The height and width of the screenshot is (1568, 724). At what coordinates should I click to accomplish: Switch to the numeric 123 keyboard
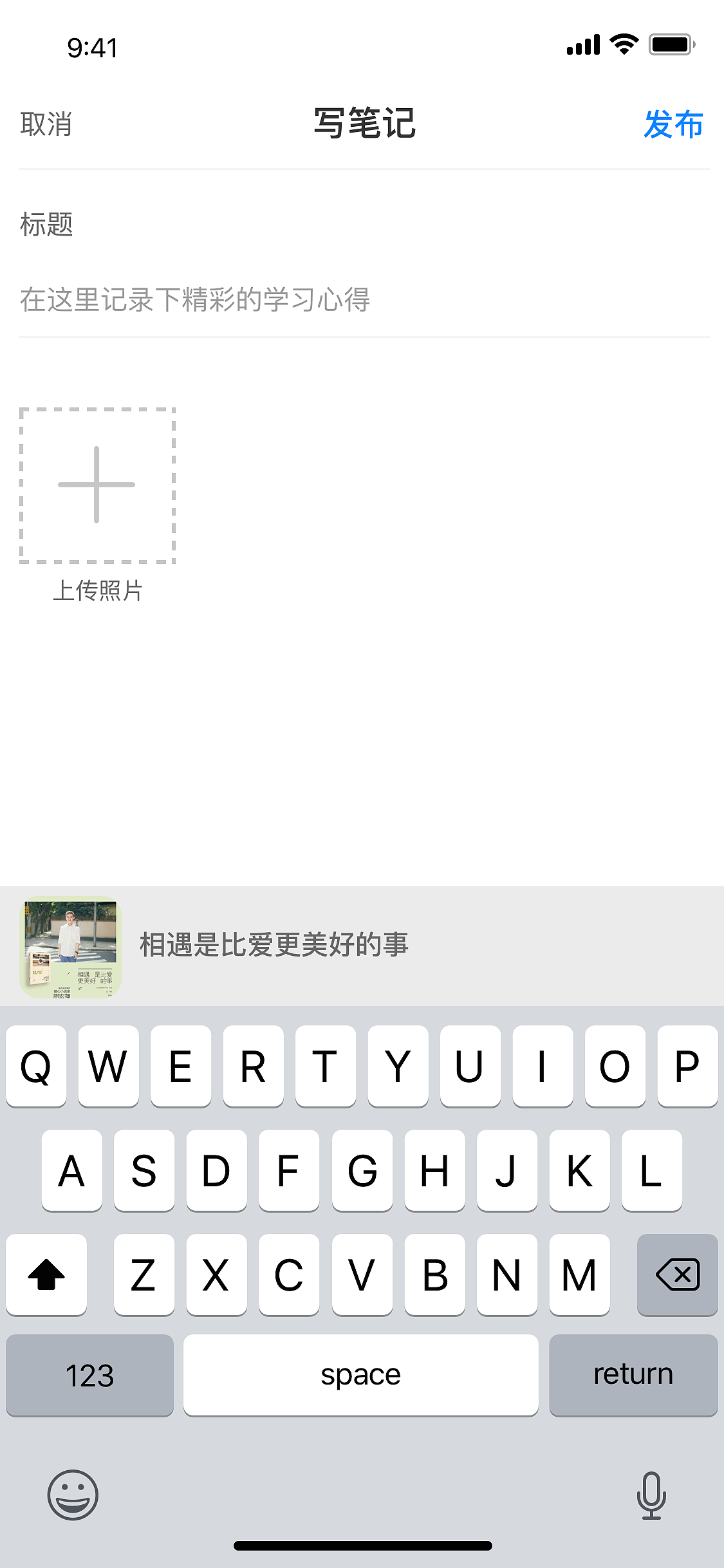click(x=89, y=1375)
